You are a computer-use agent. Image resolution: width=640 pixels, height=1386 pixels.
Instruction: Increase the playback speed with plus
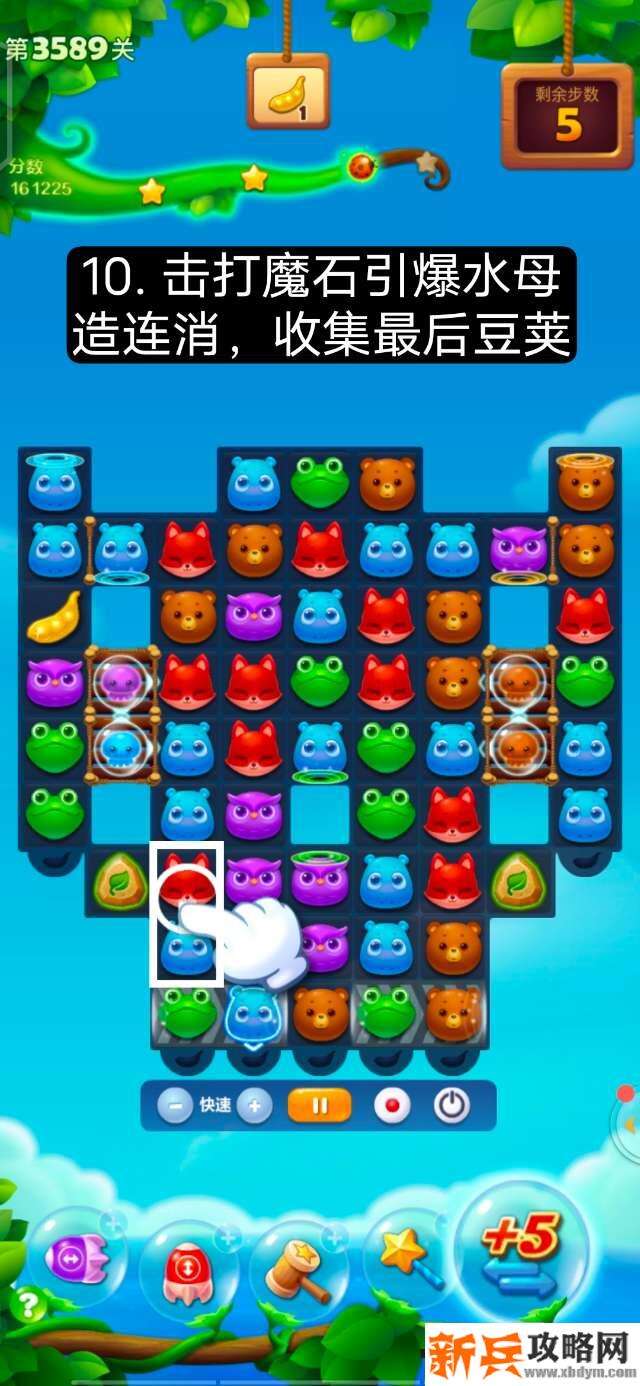pyautogui.click(x=255, y=1106)
